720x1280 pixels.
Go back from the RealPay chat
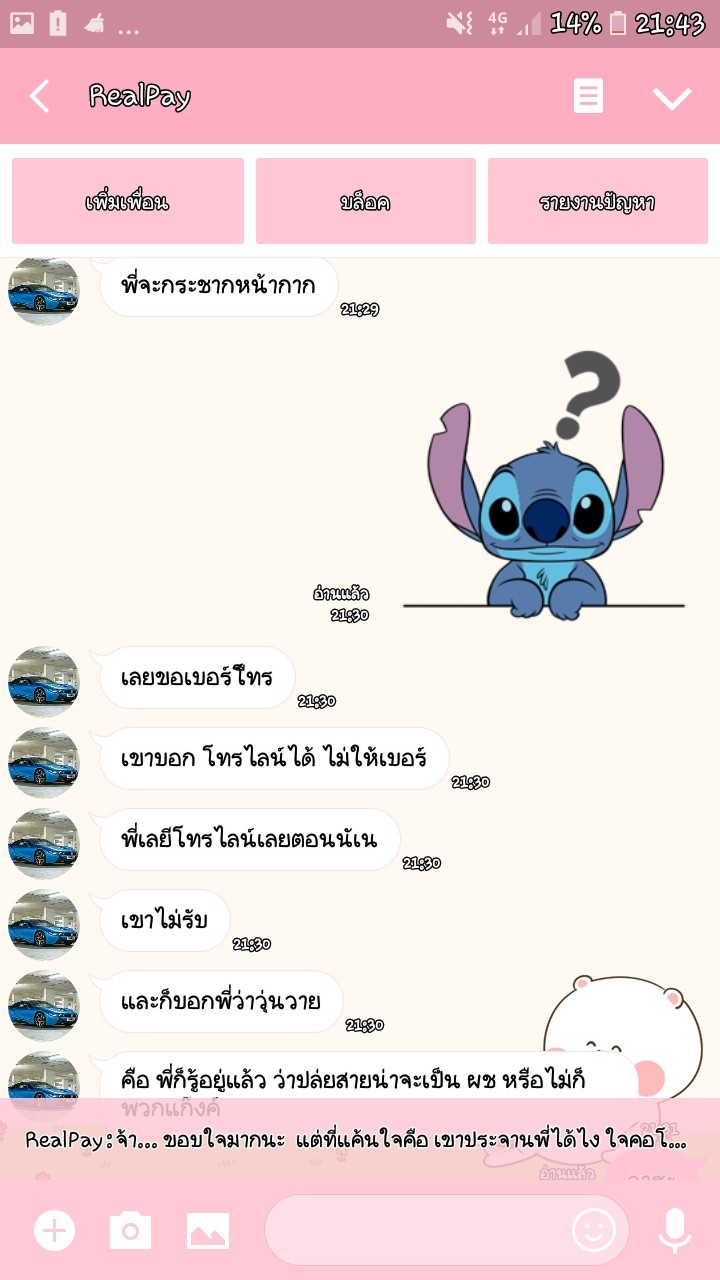click(x=39, y=97)
